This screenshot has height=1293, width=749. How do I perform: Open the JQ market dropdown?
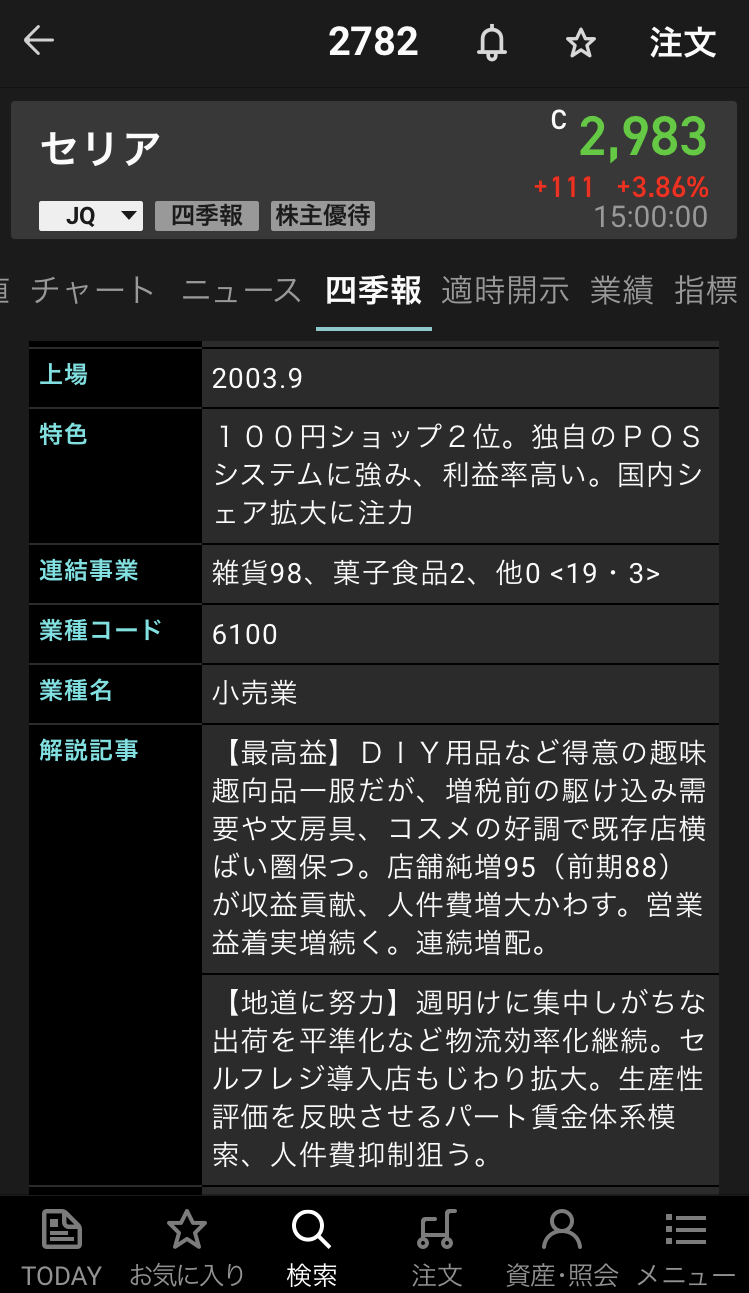pyautogui.click(x=91, y=216)
